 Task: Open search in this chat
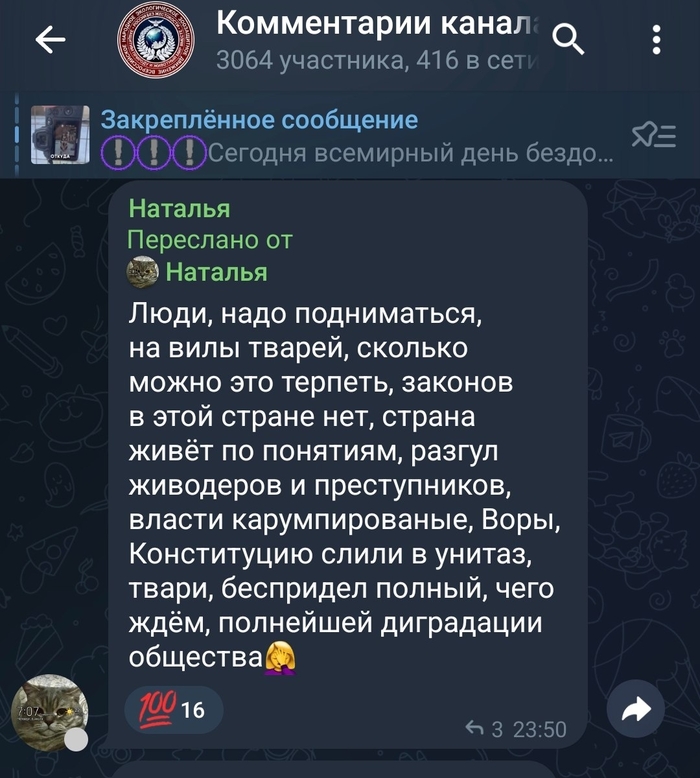[567, 40]
